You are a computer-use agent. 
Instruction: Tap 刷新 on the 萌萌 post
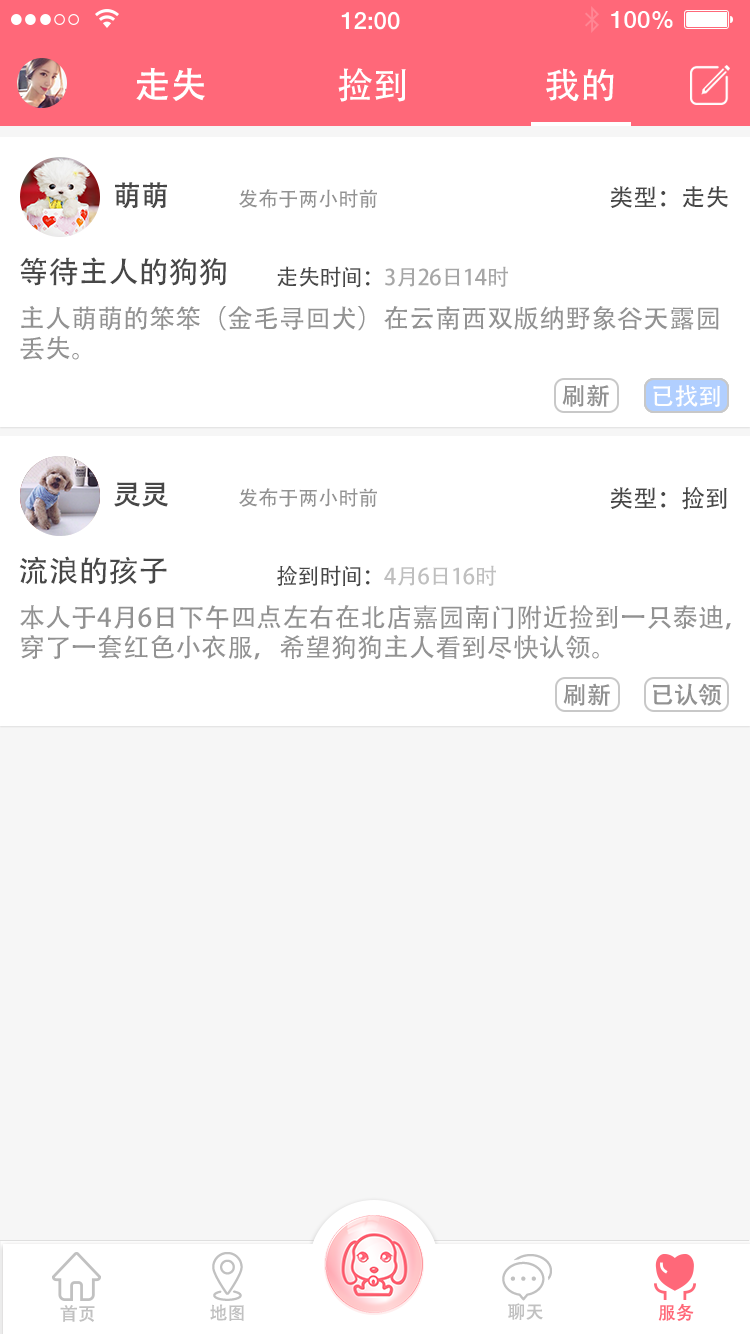pyautogui.click(x=586, y=396)
